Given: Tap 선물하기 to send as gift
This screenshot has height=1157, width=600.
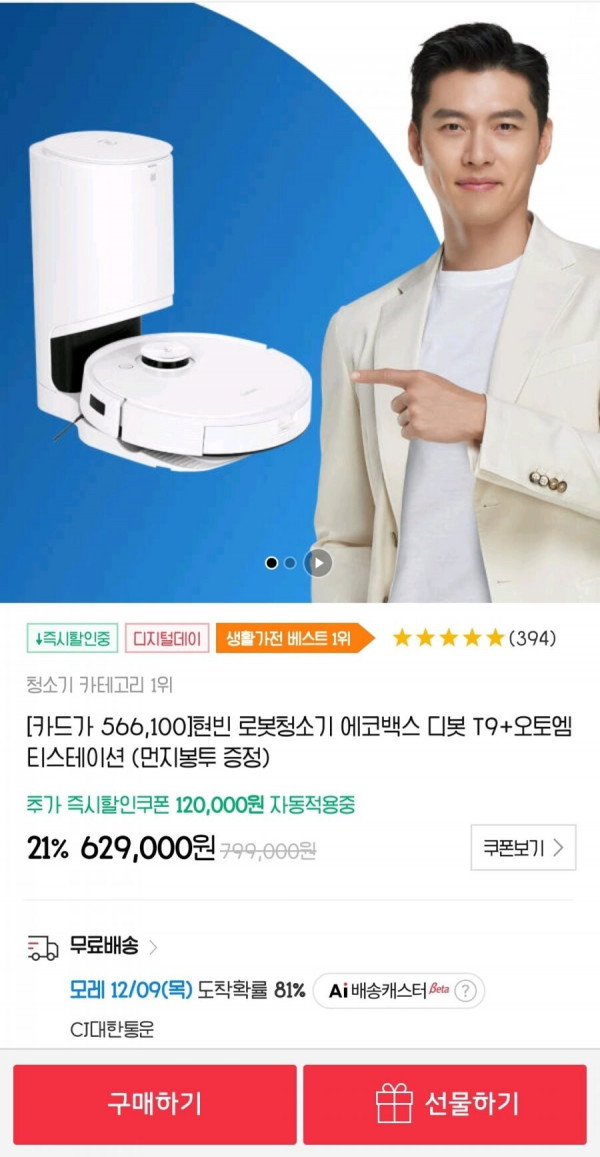Looking at the screenshot, I should point(445,1104).
